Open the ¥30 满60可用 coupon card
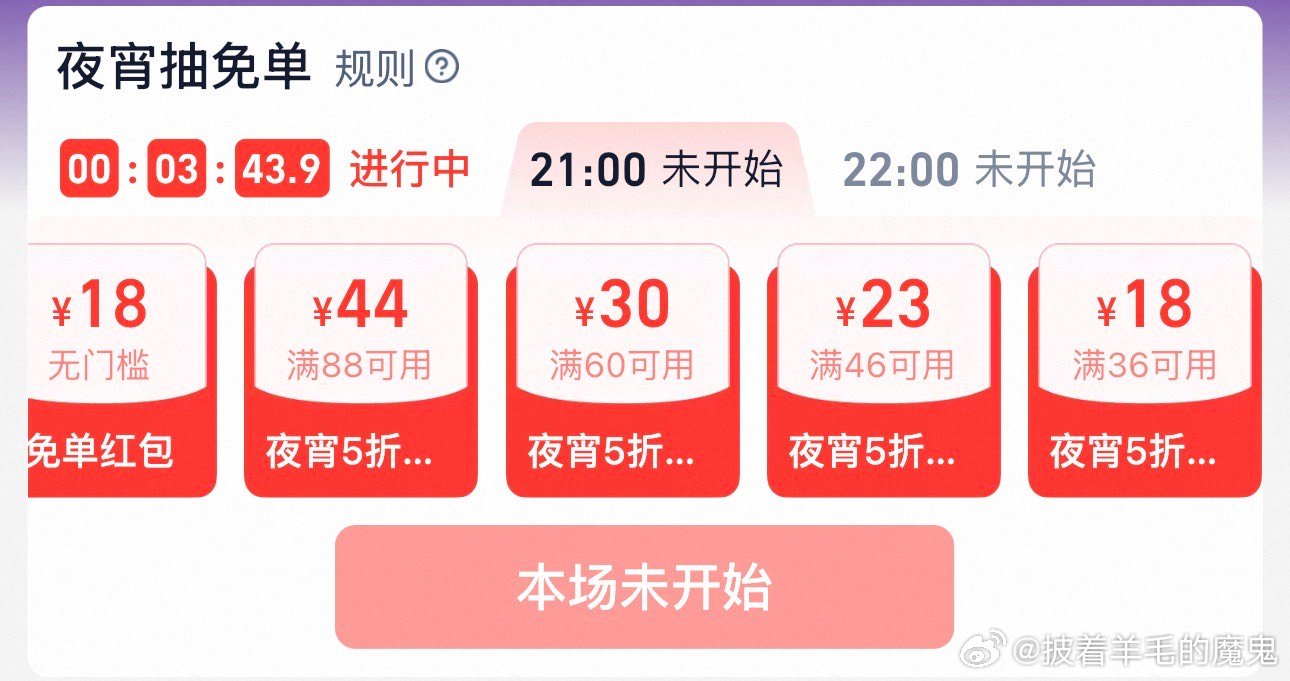Viewport: 1290px width, 681px height. pyautogui.click(x=622, y=370)
